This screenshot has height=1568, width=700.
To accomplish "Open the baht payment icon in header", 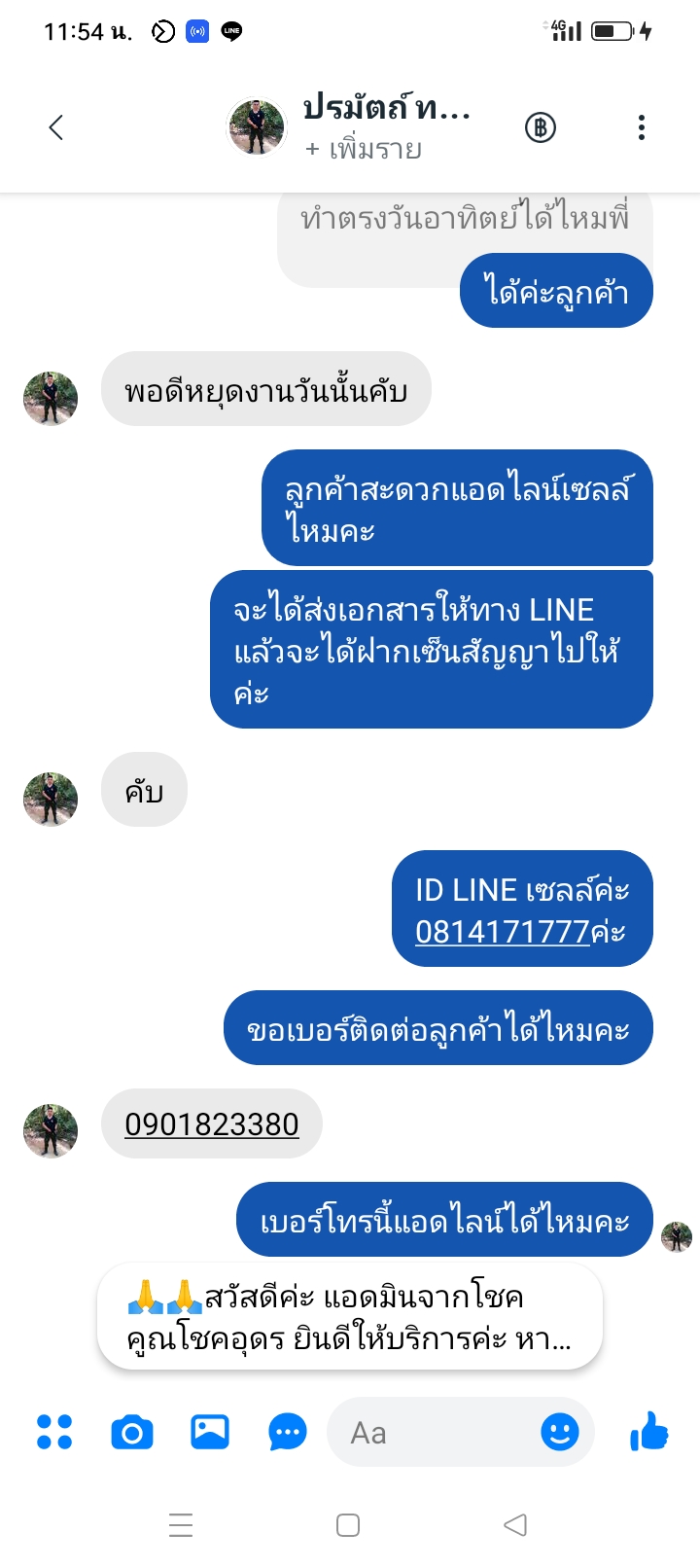I will point(541,127).
